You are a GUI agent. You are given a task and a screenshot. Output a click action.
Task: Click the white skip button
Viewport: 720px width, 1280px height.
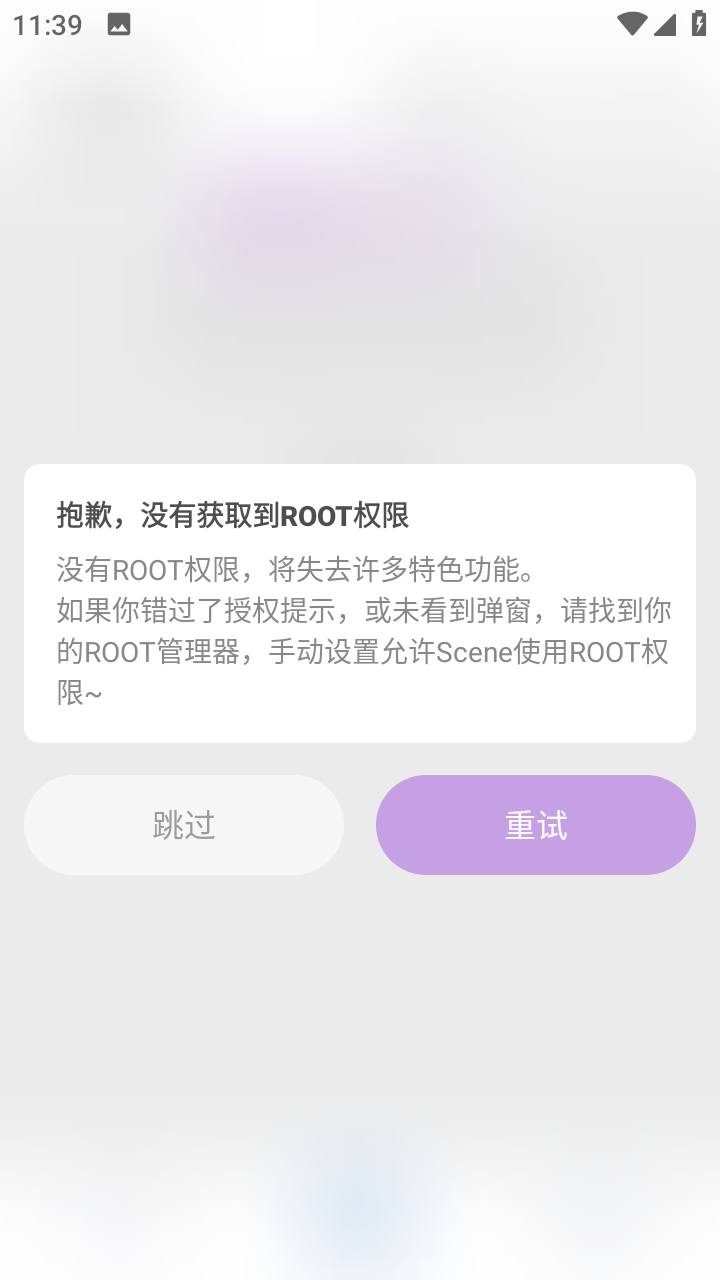coord(184,824)
